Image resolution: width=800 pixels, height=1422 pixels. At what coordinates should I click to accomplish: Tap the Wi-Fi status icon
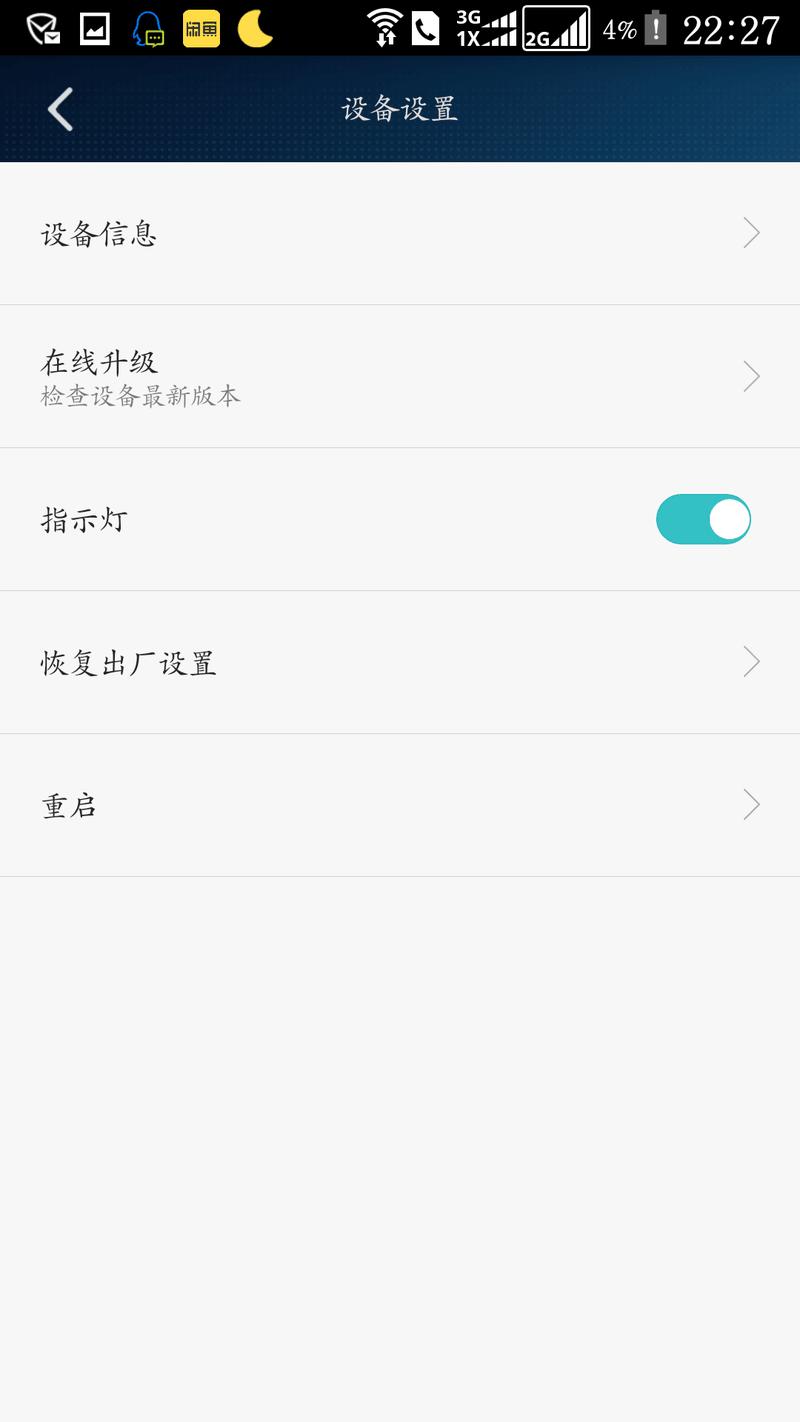click(x=385, y=26)
